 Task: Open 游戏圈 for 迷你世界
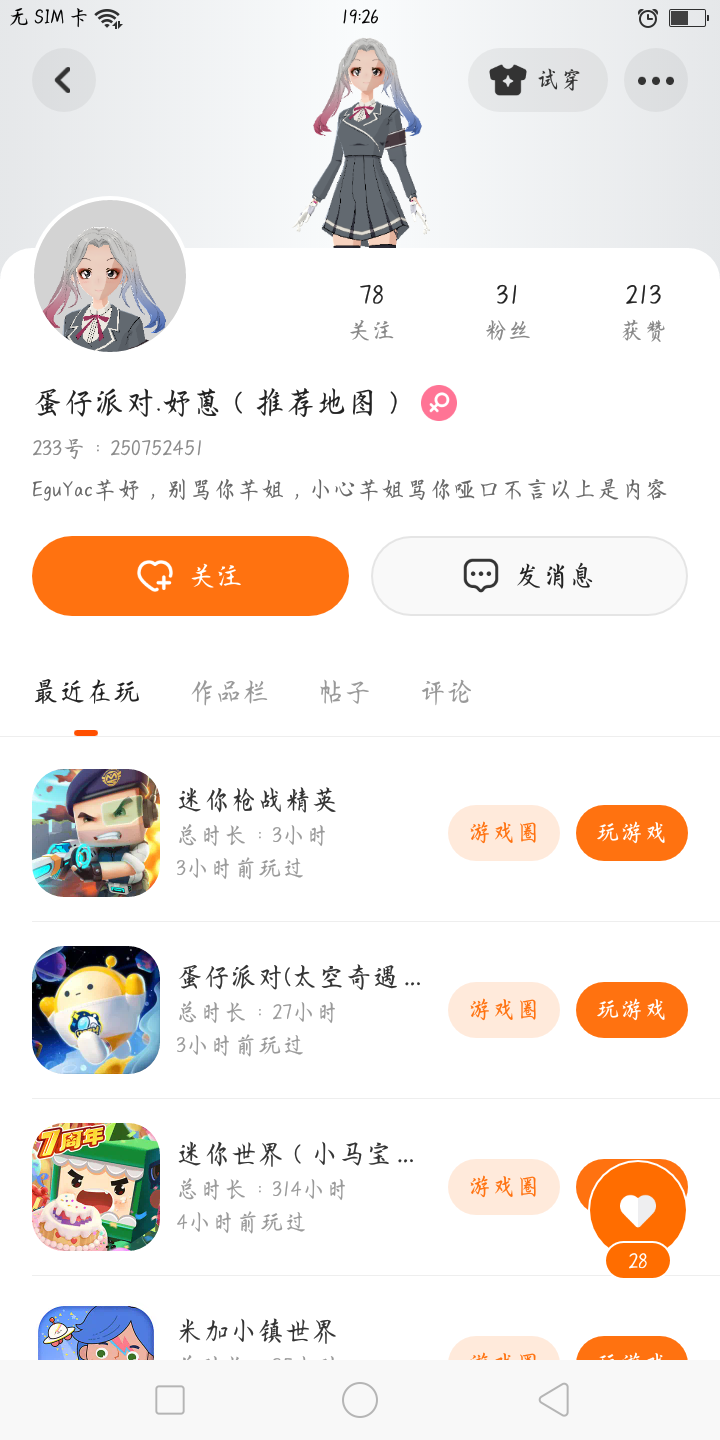point(503,1186)
